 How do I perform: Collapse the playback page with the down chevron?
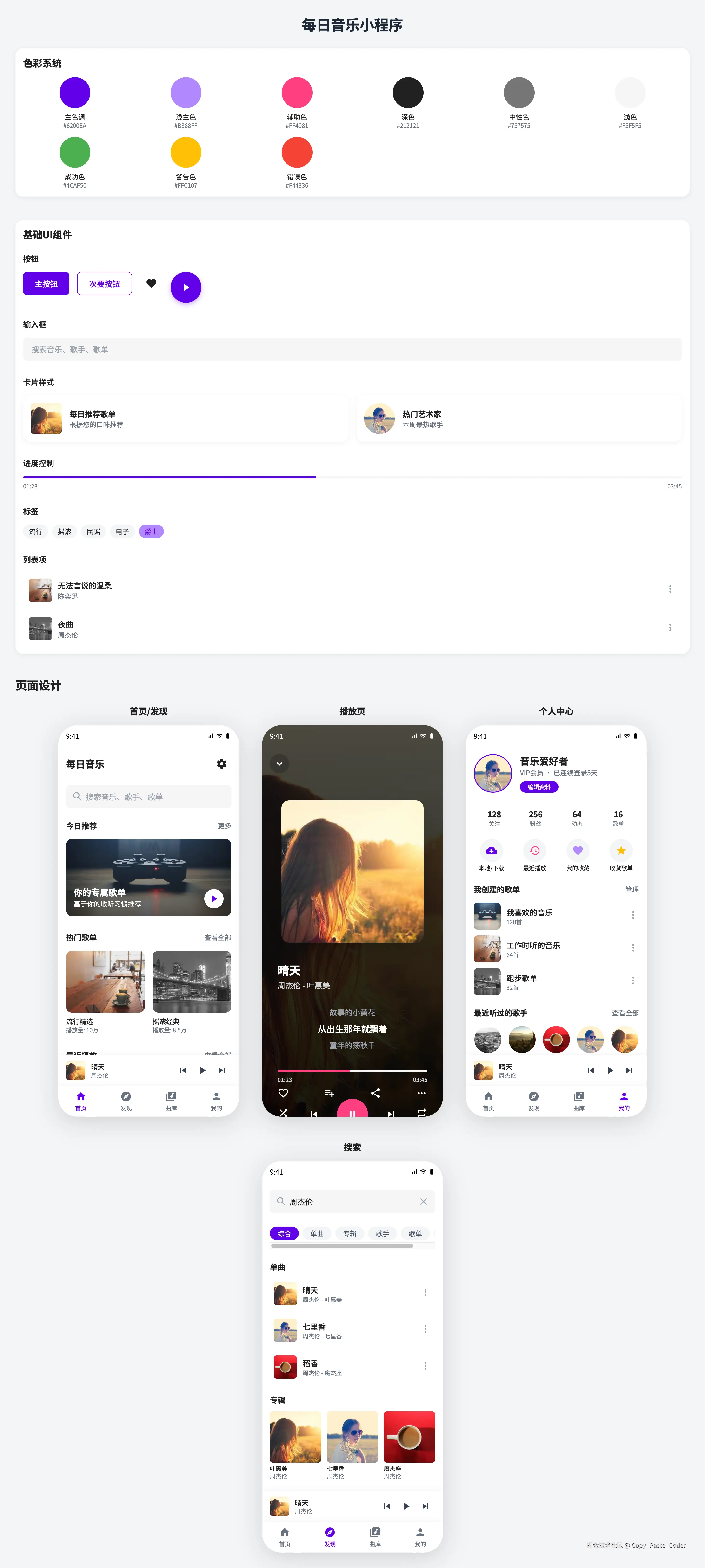click(x=279, y=763)
